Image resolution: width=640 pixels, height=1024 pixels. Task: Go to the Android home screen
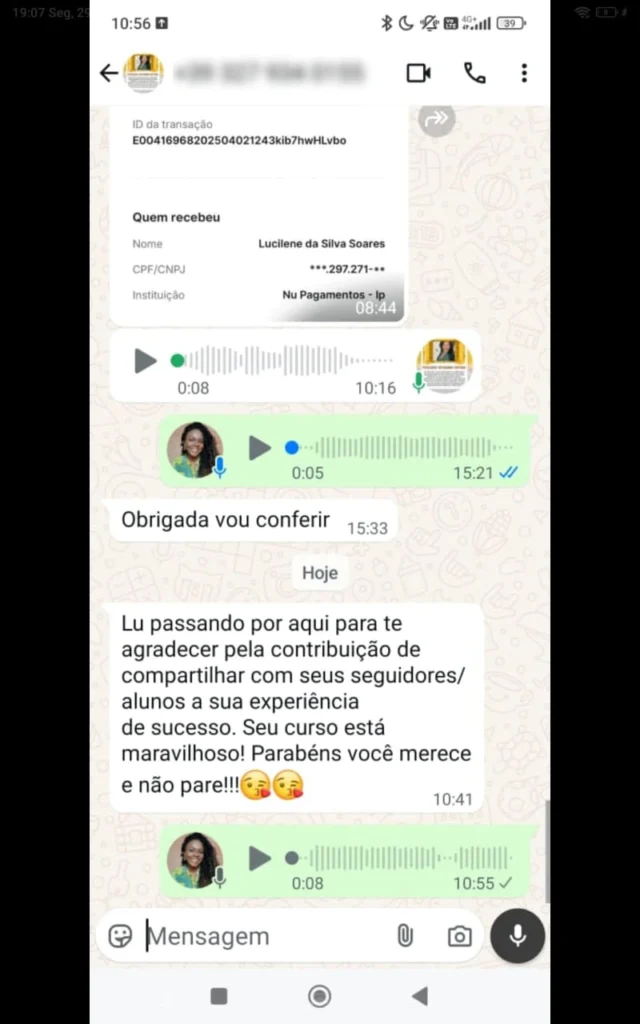click(x=320, y=995)
